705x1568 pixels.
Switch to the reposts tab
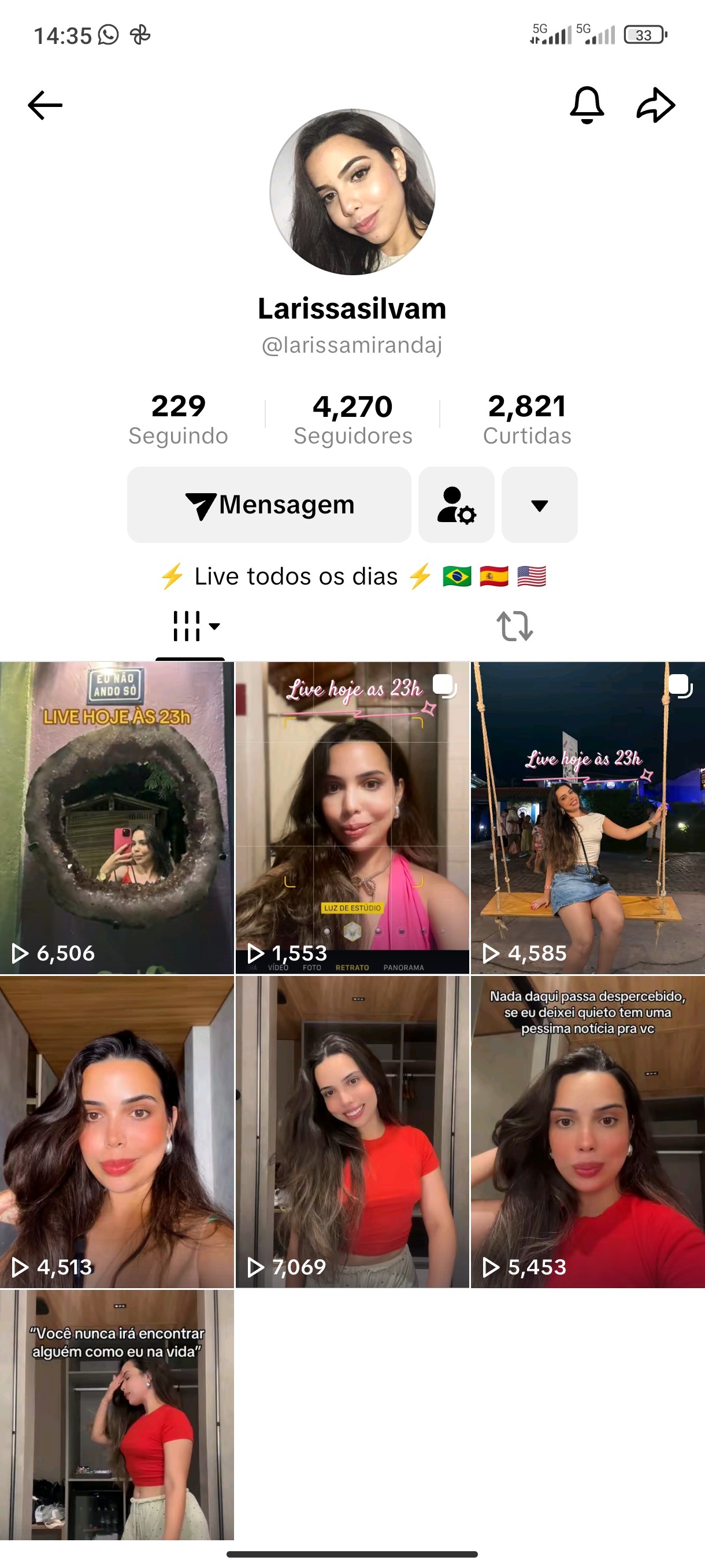pos(515,626)
